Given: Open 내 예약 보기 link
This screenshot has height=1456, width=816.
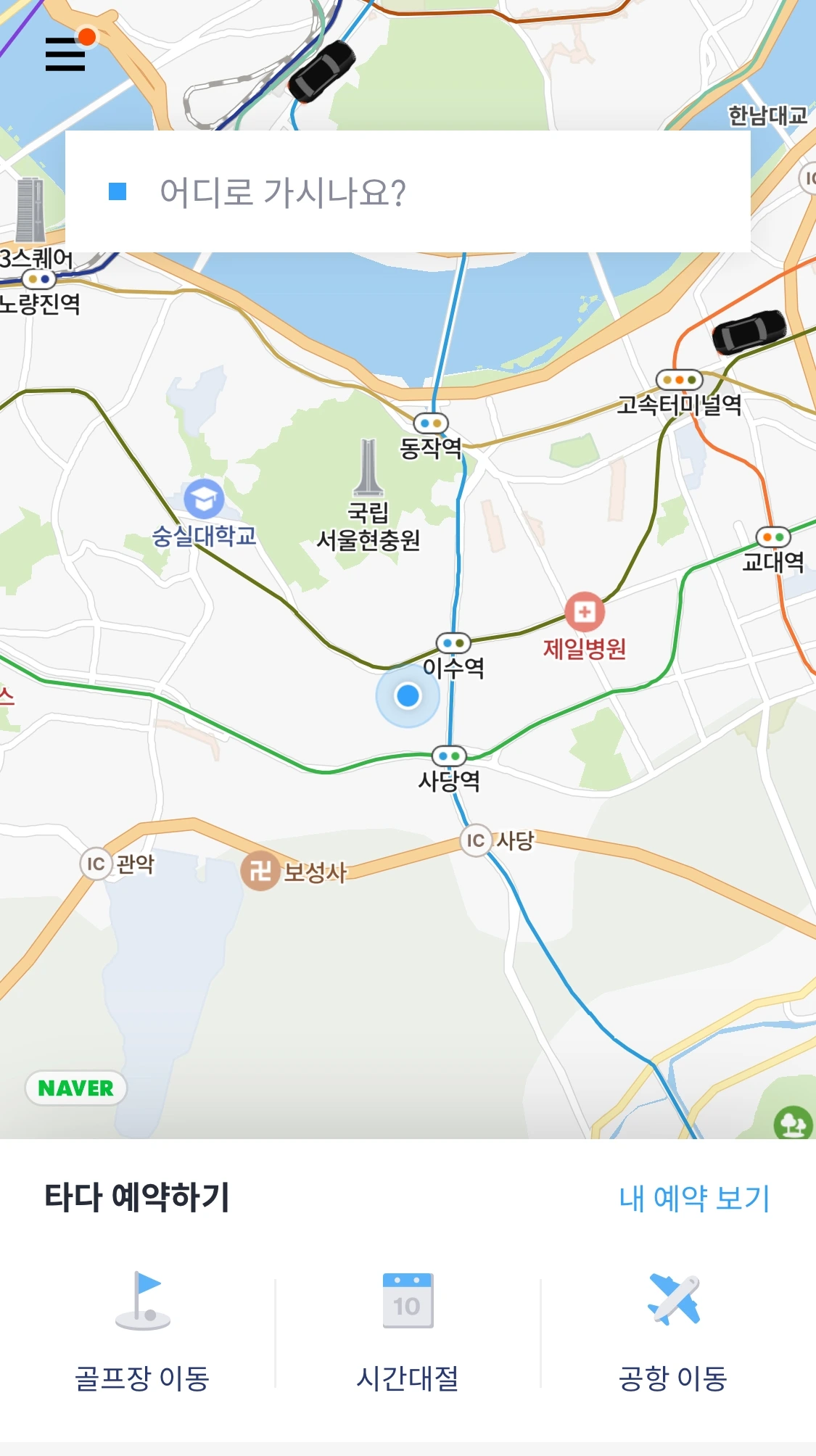Looking at the screenshot, I should [694, 1198].
